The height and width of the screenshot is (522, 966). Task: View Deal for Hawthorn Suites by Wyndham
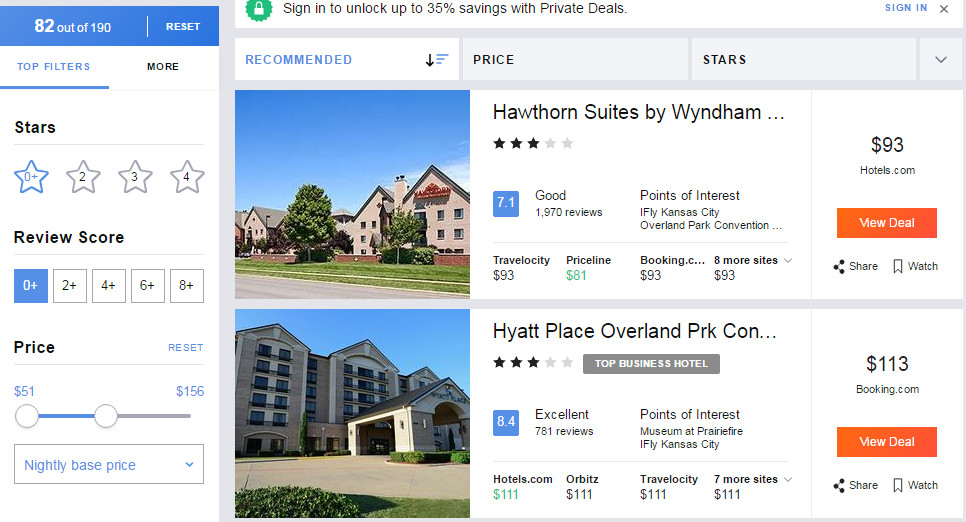coord(886,223)
